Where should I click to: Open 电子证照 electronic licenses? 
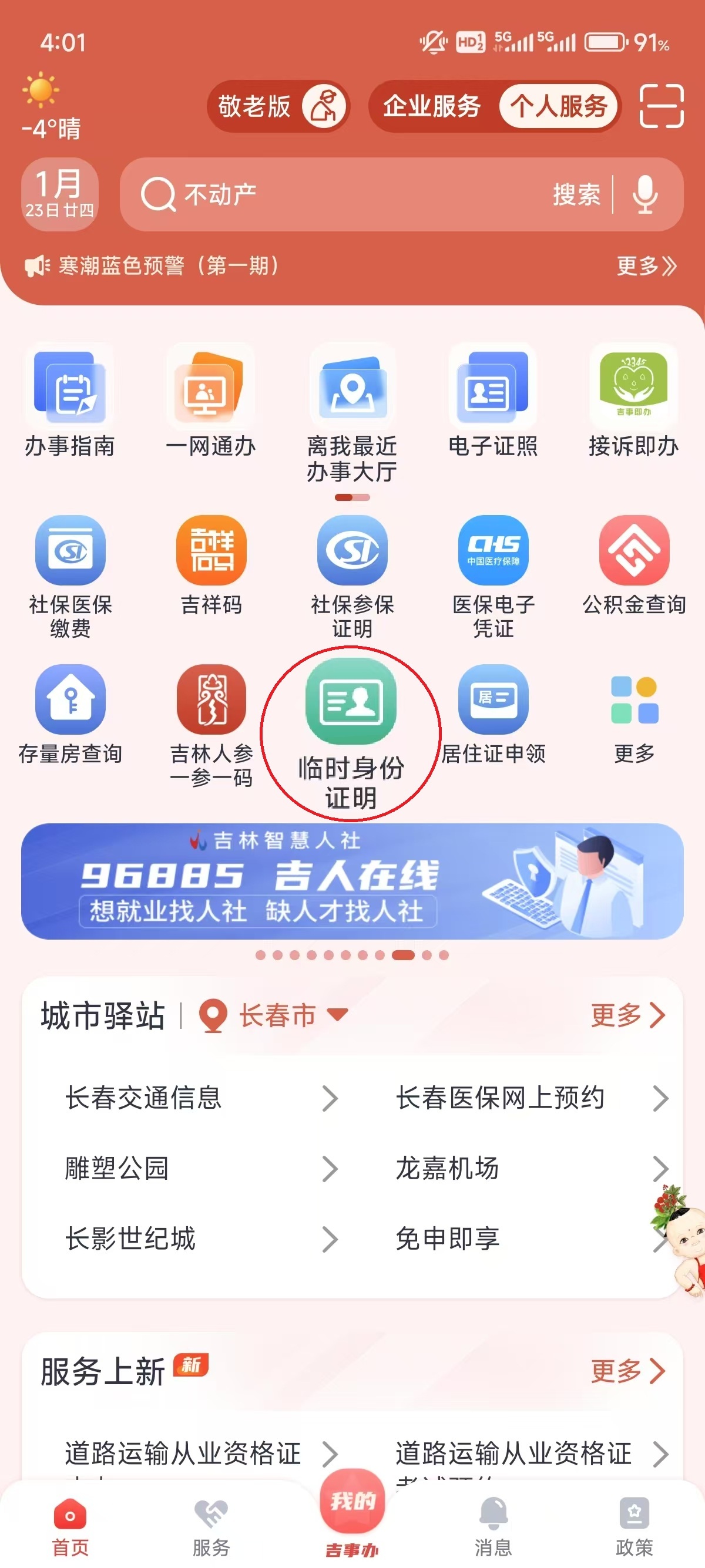coord(492,402)
